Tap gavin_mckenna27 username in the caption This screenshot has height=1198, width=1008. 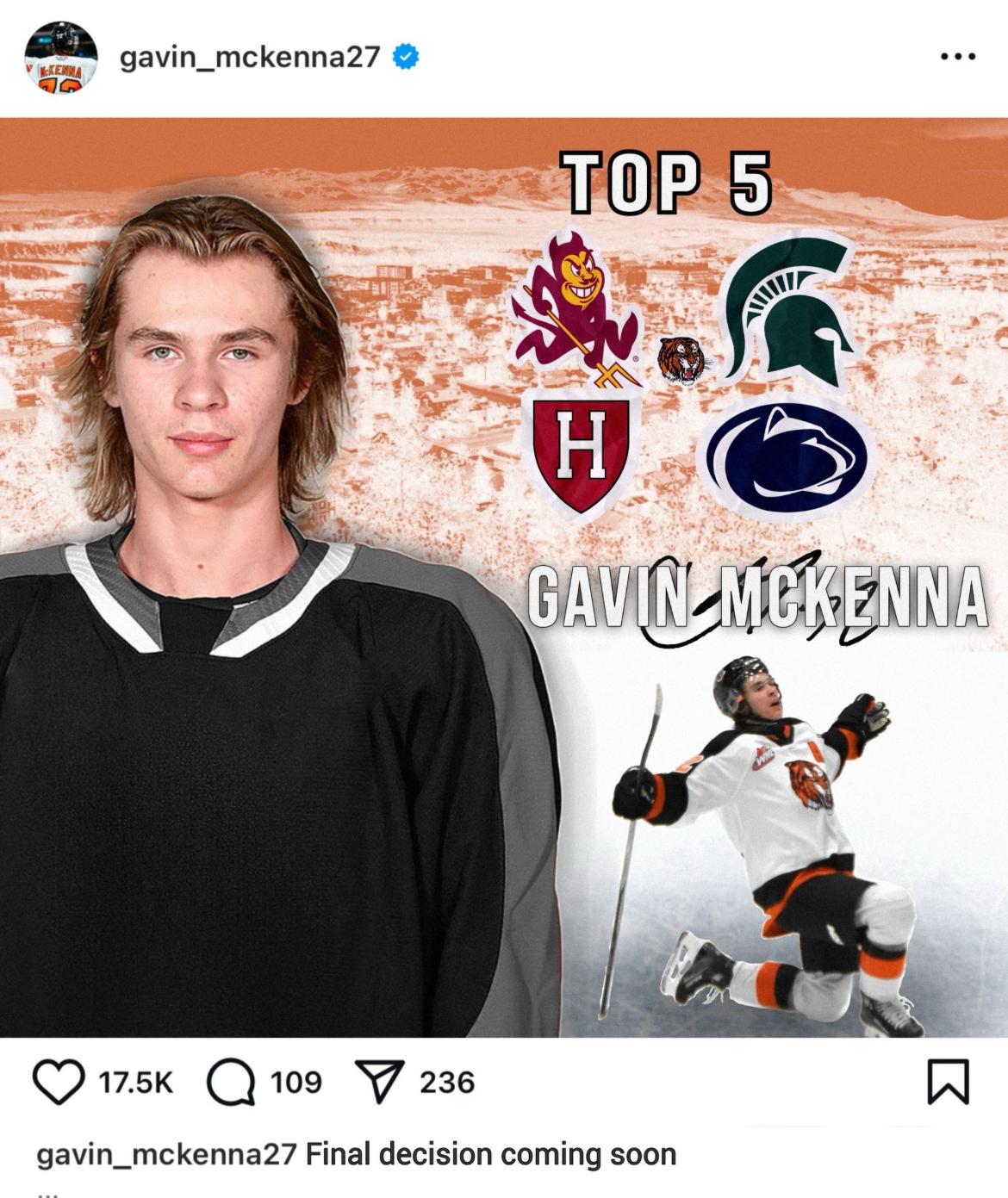[166, 1154]
